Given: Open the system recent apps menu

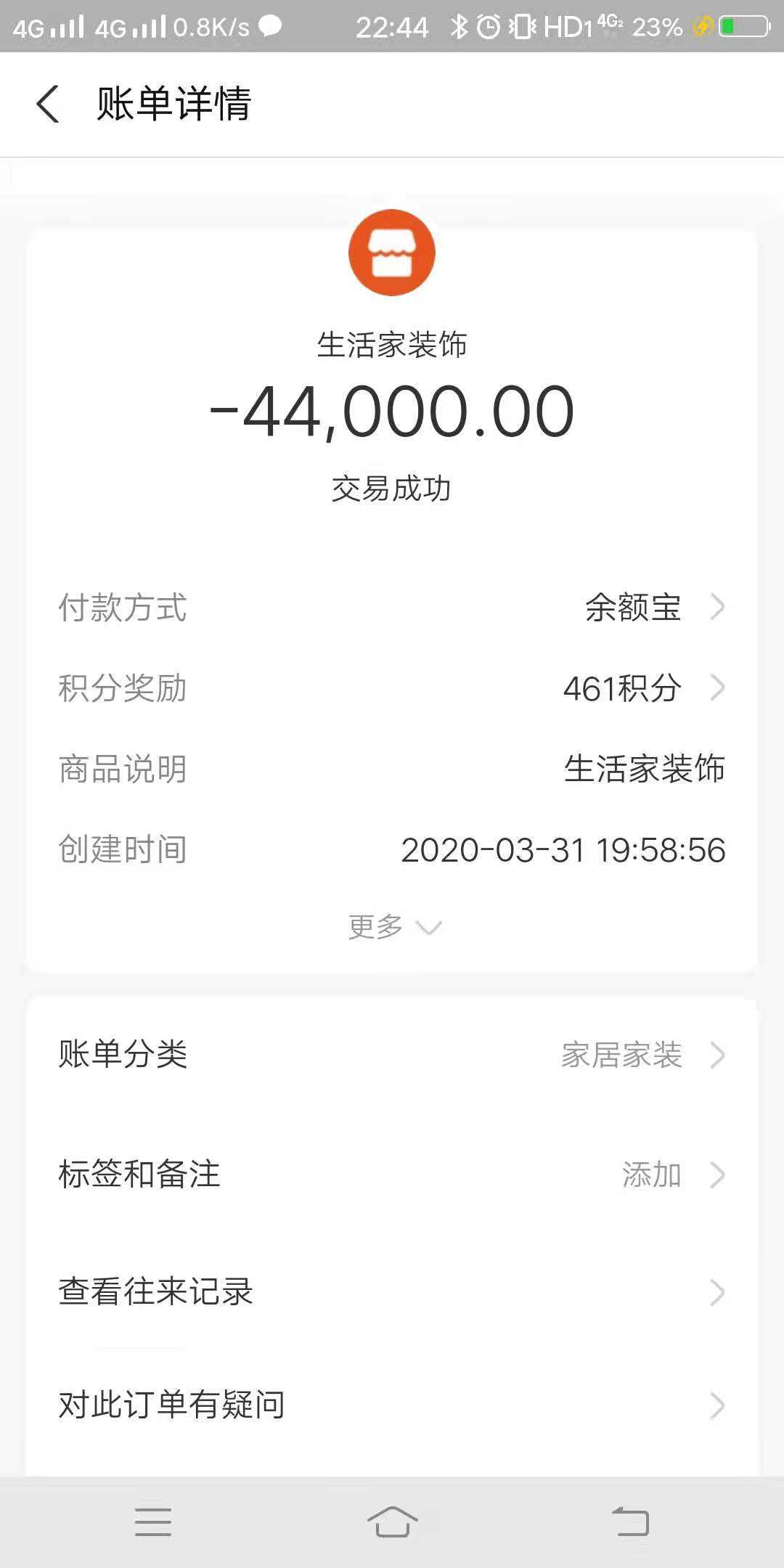Looking at the screenshot, I should pos(153,1522).
